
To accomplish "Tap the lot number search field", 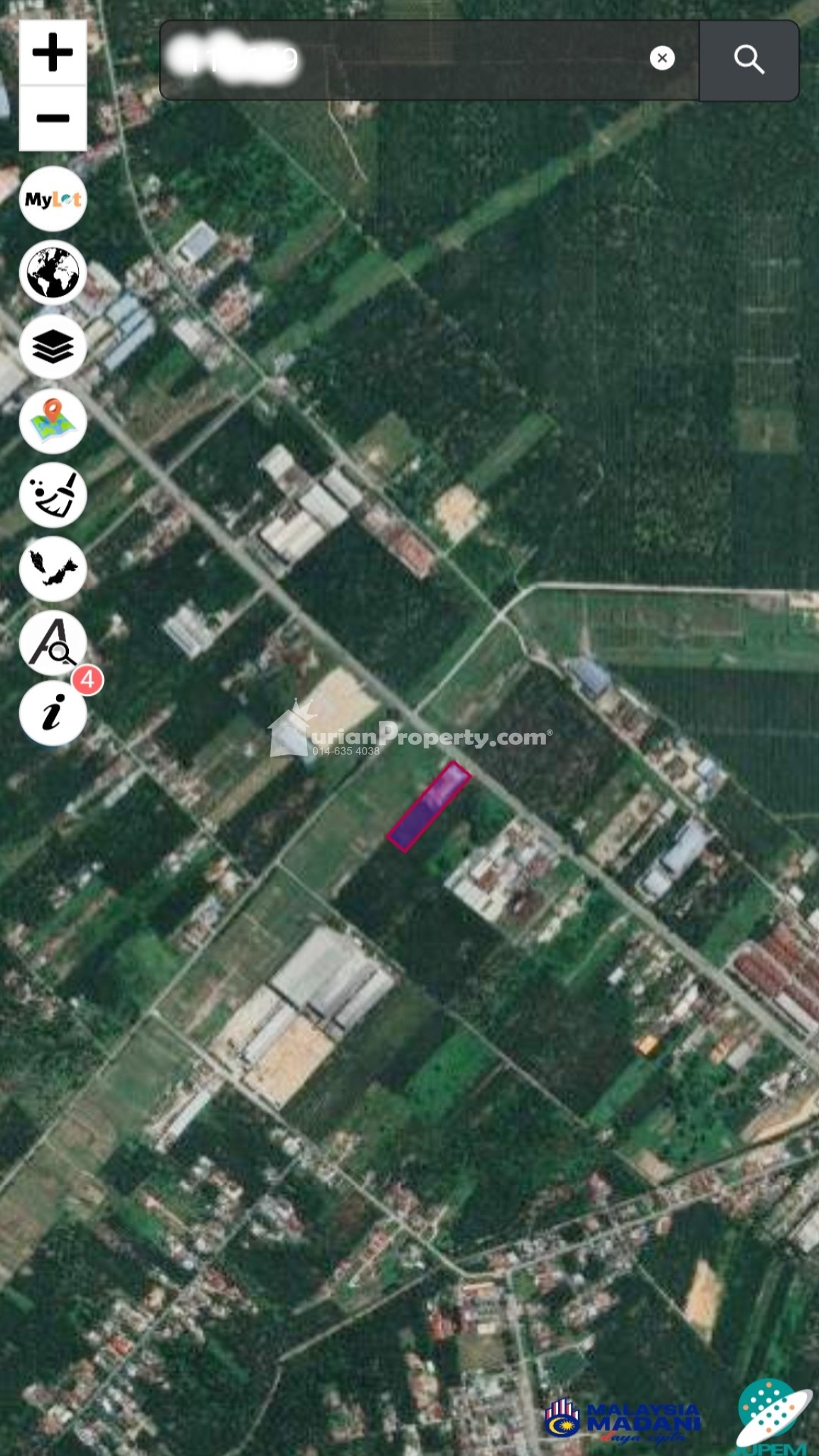I will [405, 60].
